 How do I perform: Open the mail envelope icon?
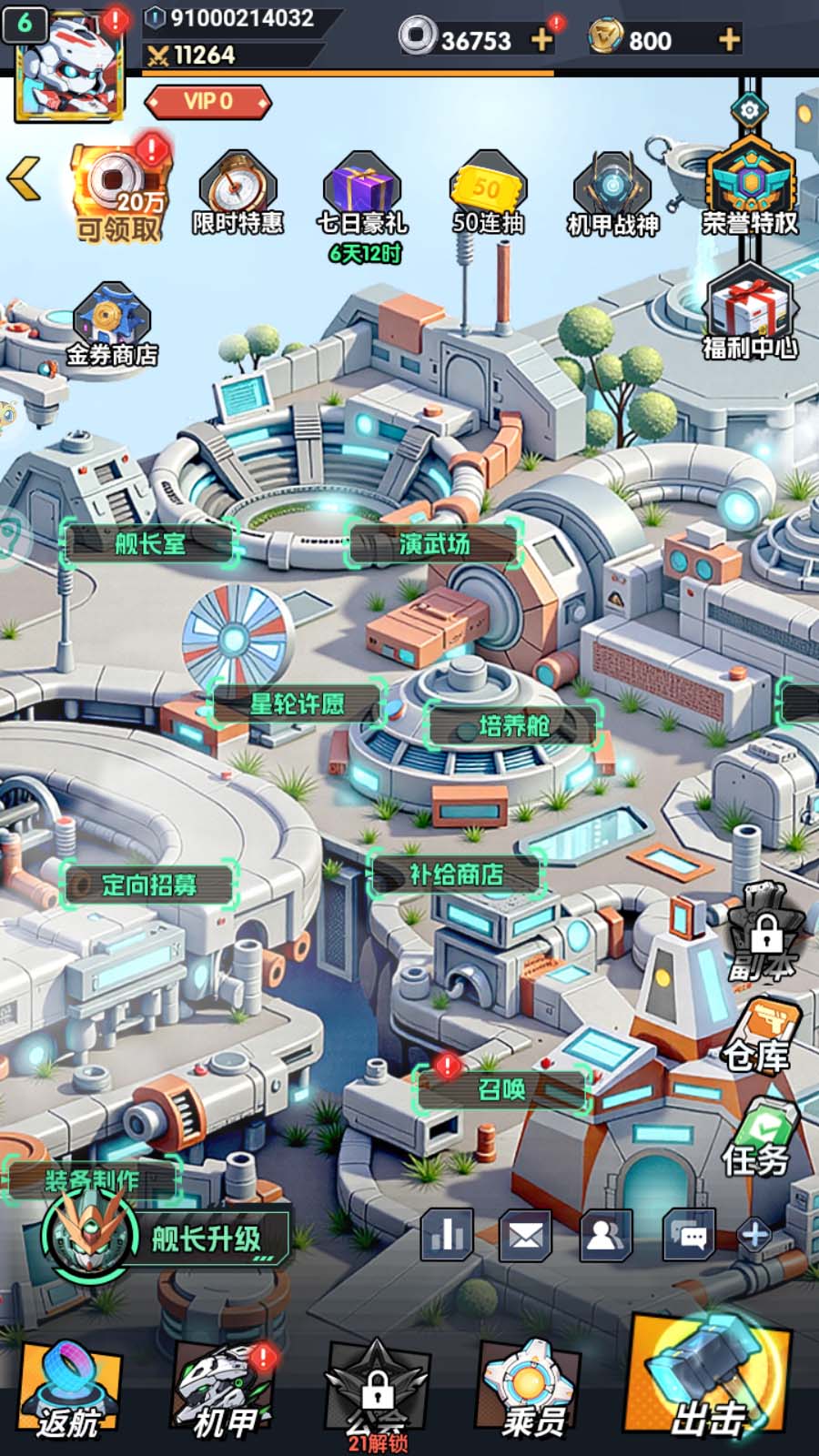tap(526, 1236)
